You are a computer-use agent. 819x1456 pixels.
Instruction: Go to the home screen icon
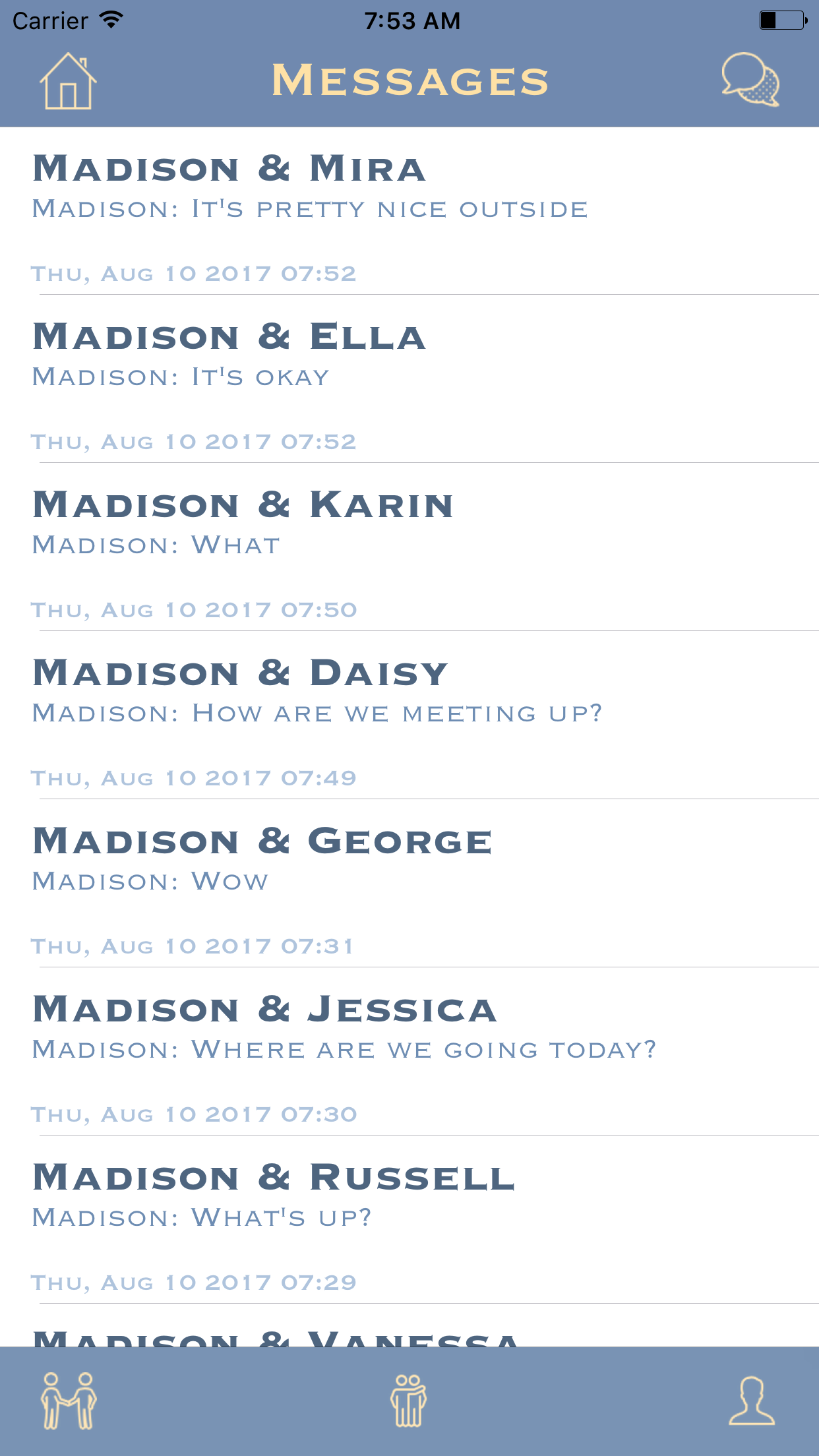[68, 81]
